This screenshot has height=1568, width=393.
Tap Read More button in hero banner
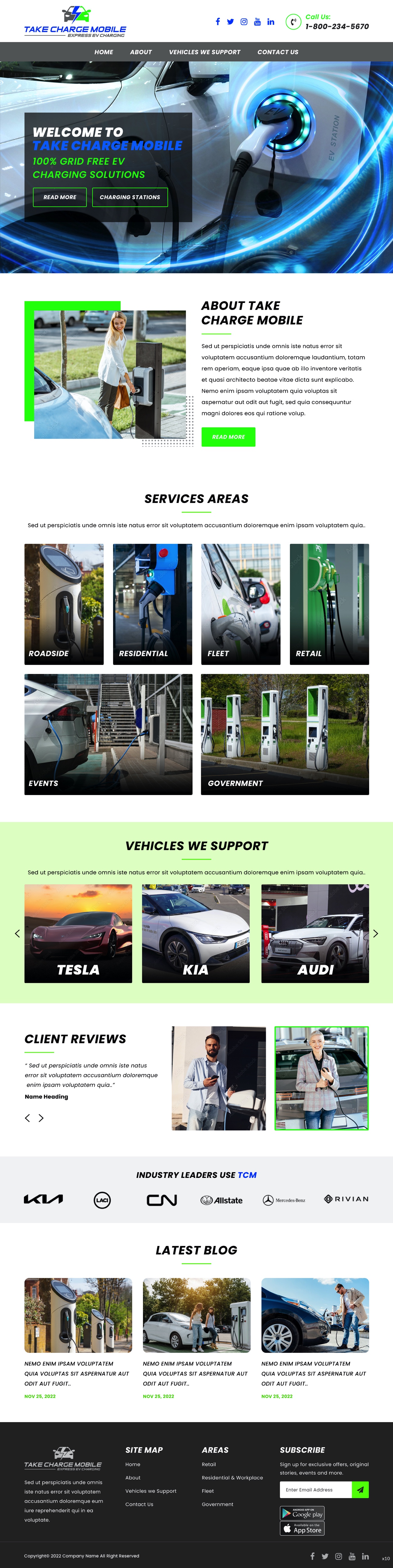click(x=60, y=197)
